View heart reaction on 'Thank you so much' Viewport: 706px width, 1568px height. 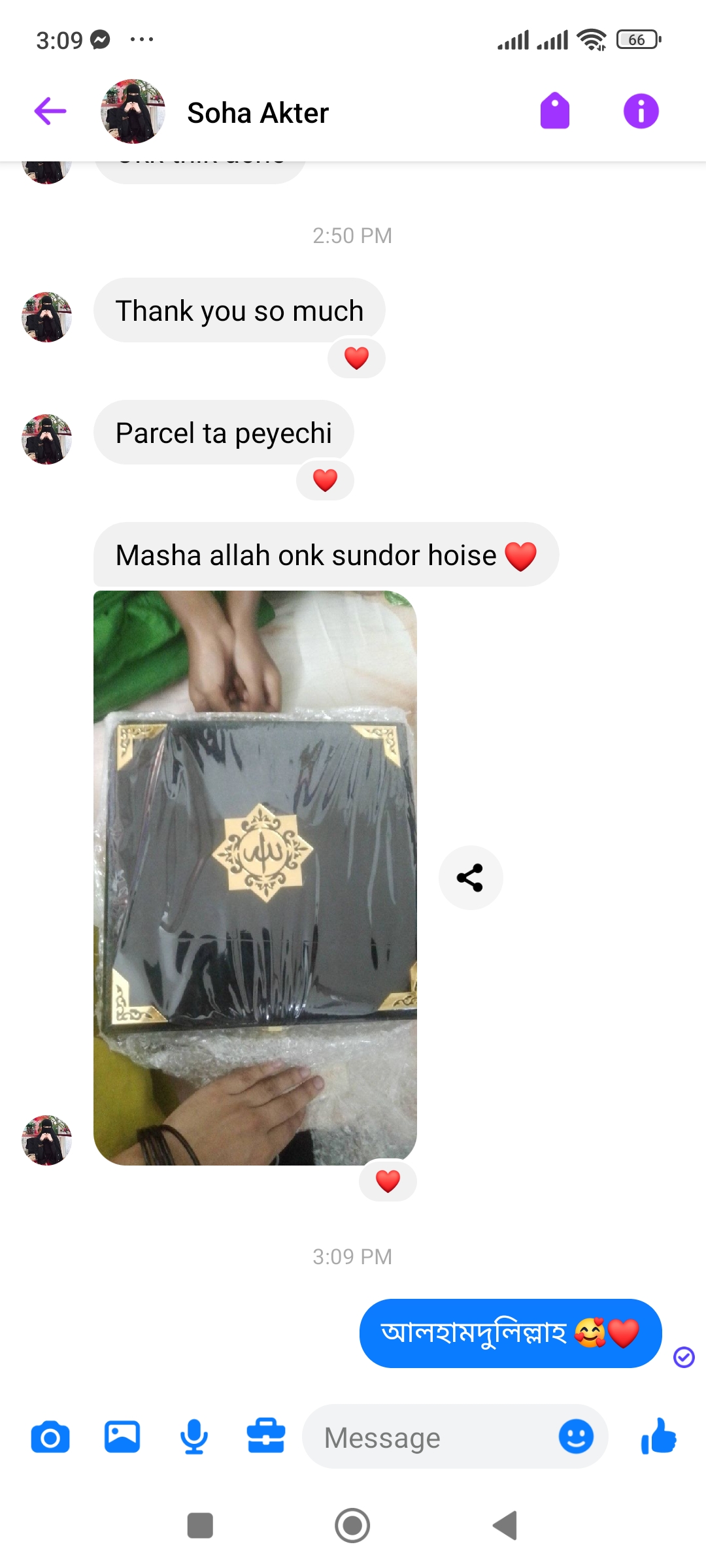[x=356, y=358]
